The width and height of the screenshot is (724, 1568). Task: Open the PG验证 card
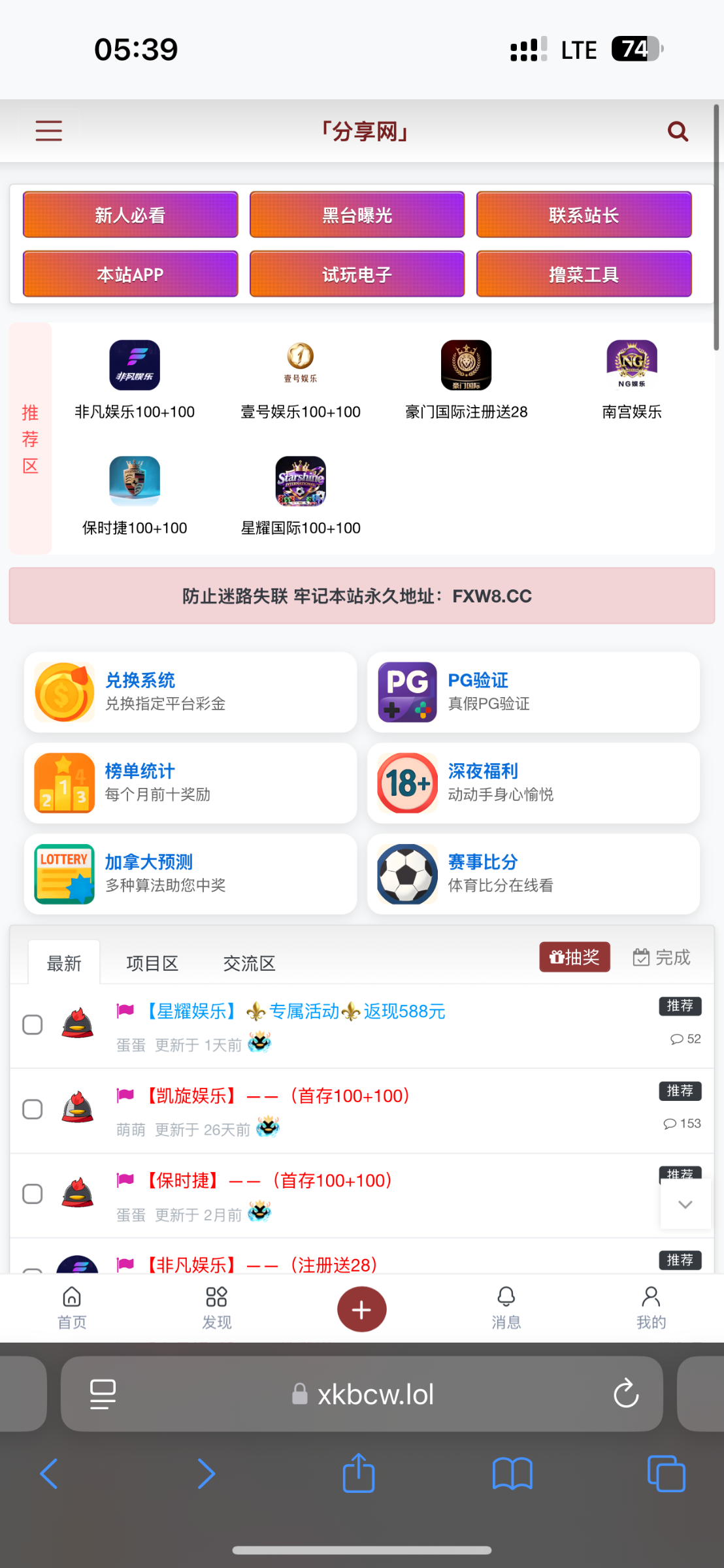point(533,692)
